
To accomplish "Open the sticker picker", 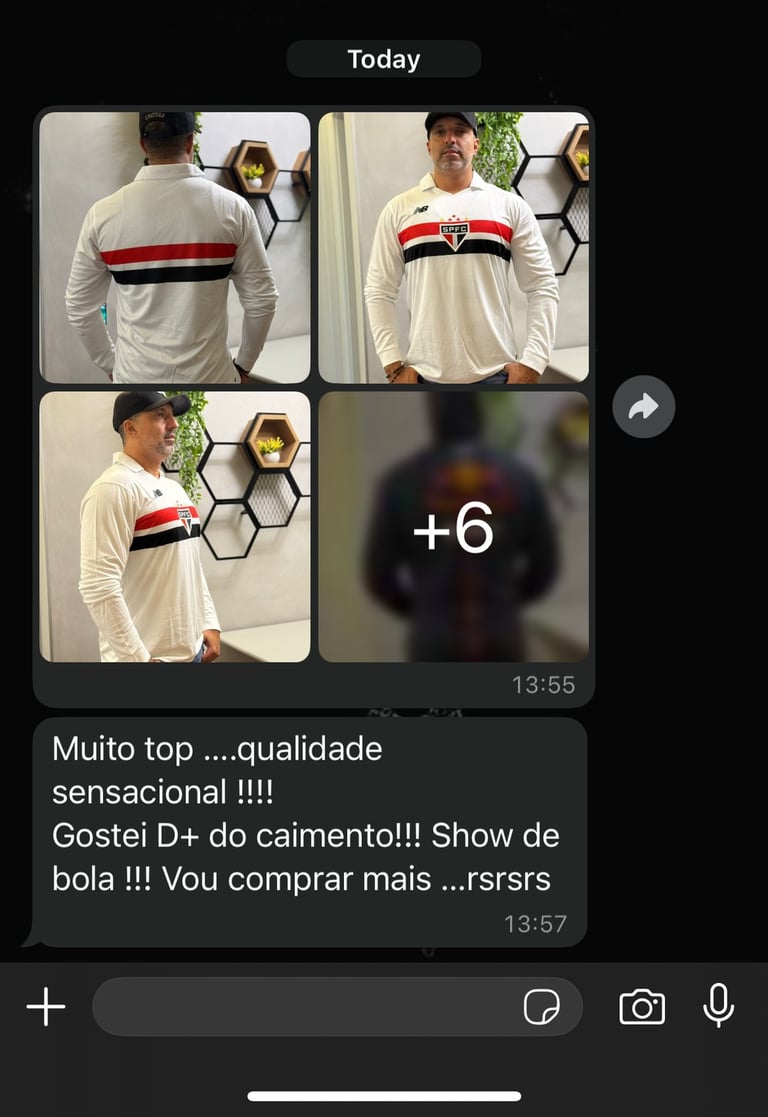I will [x=542, y=1006].
